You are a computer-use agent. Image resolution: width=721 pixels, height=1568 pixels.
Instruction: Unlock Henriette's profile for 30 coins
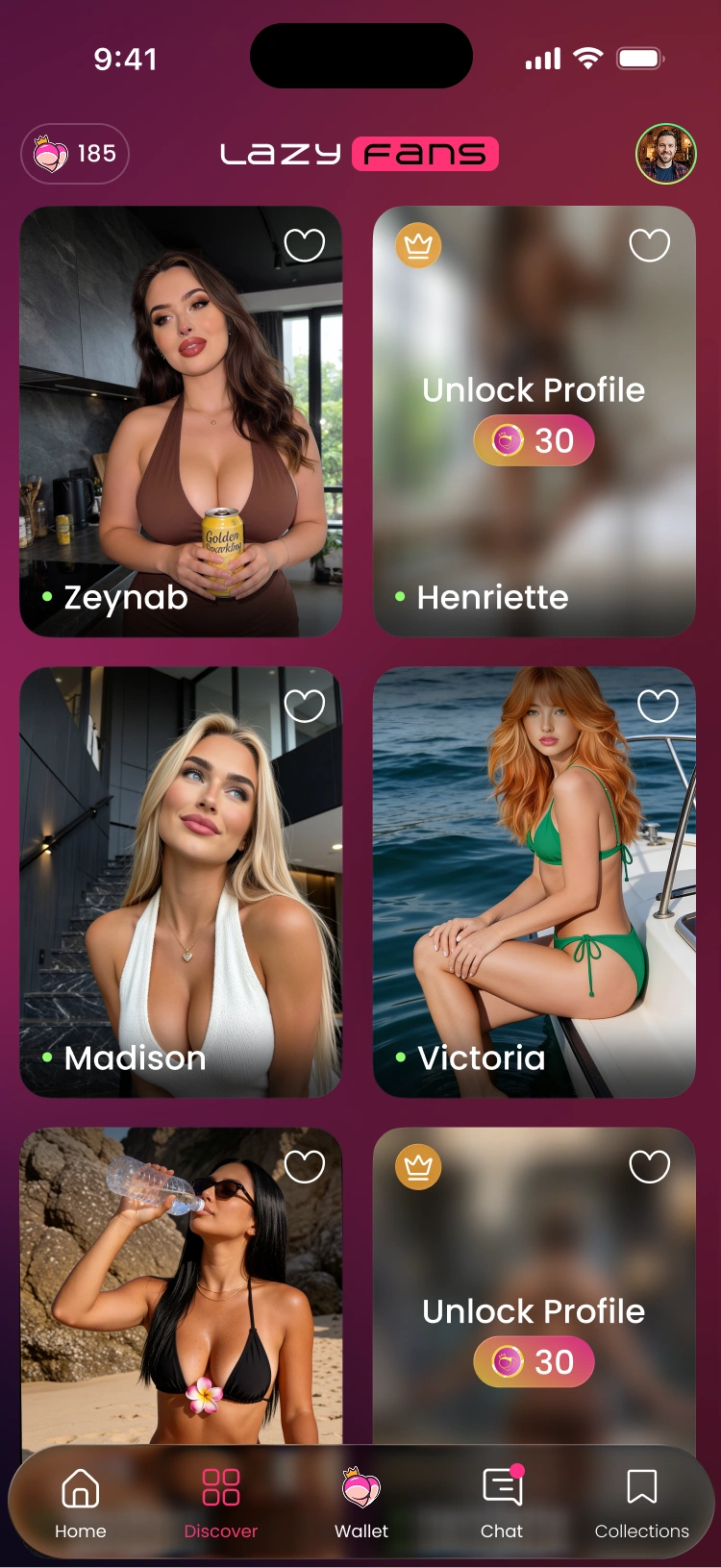(534, 441)
